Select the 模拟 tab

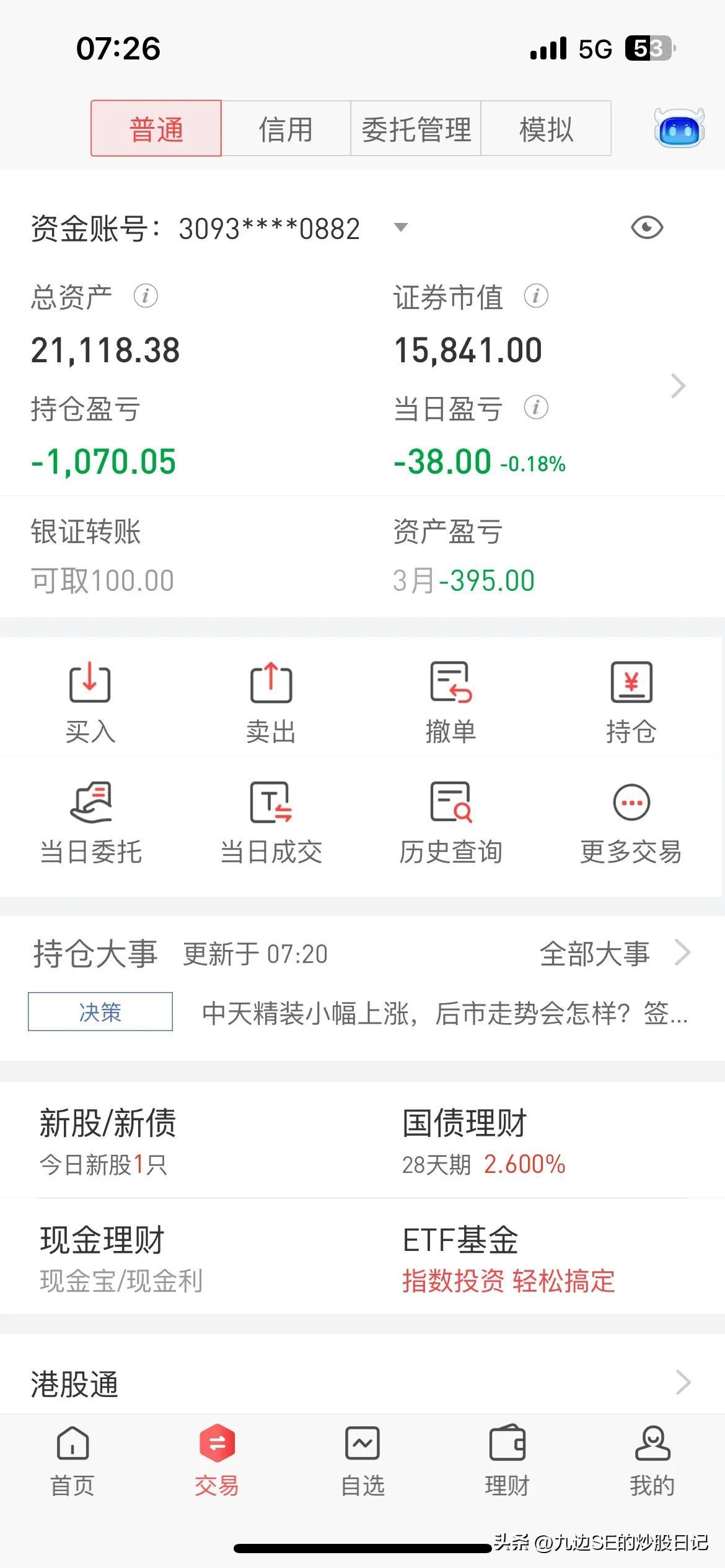pyautogui.click(x=546, y=128)
